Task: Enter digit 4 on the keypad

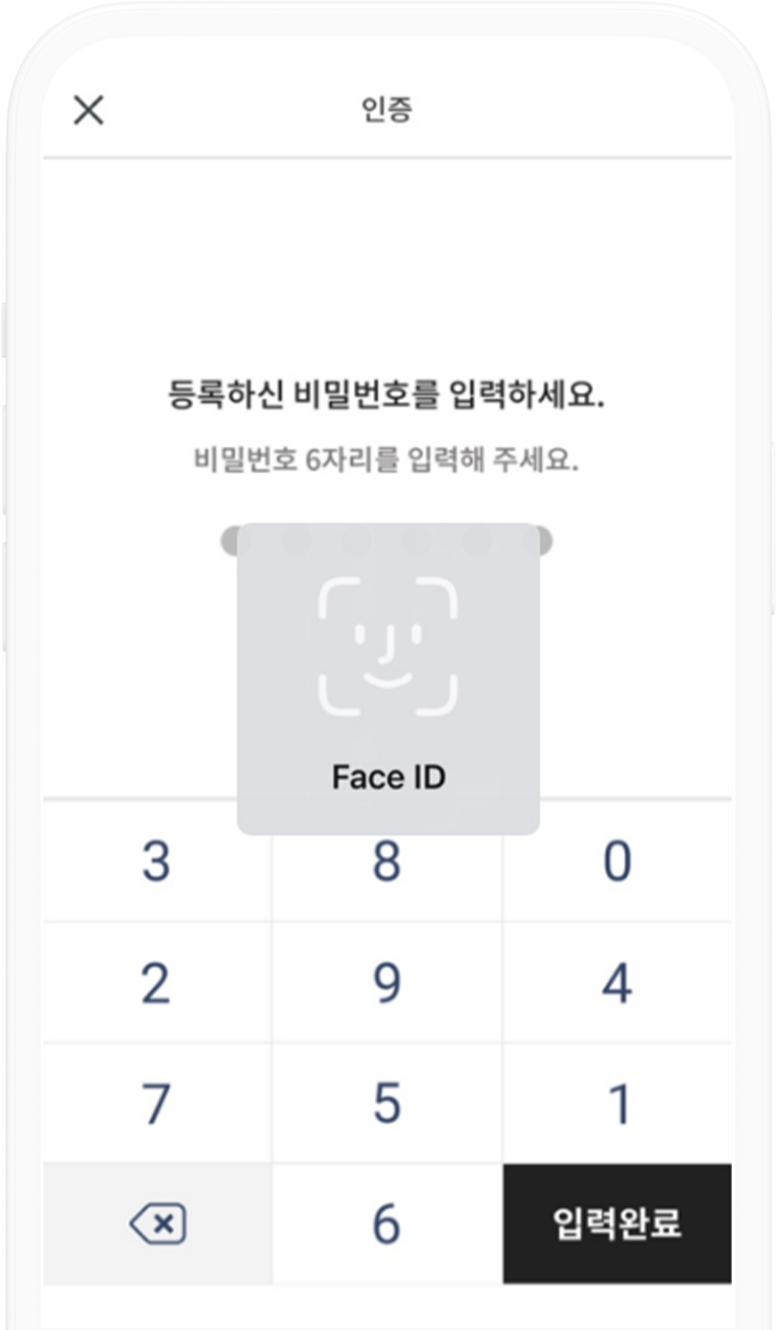Action: click(617, 983)
